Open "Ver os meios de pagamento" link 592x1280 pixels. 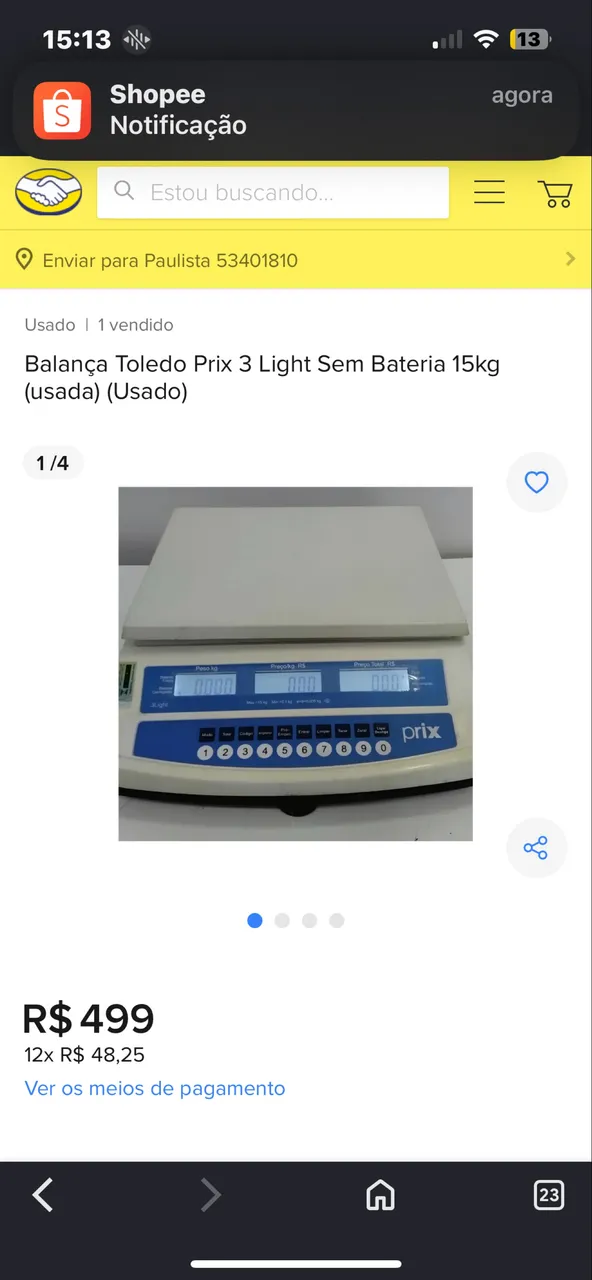pyautogui.click(x=155, y=1088)
